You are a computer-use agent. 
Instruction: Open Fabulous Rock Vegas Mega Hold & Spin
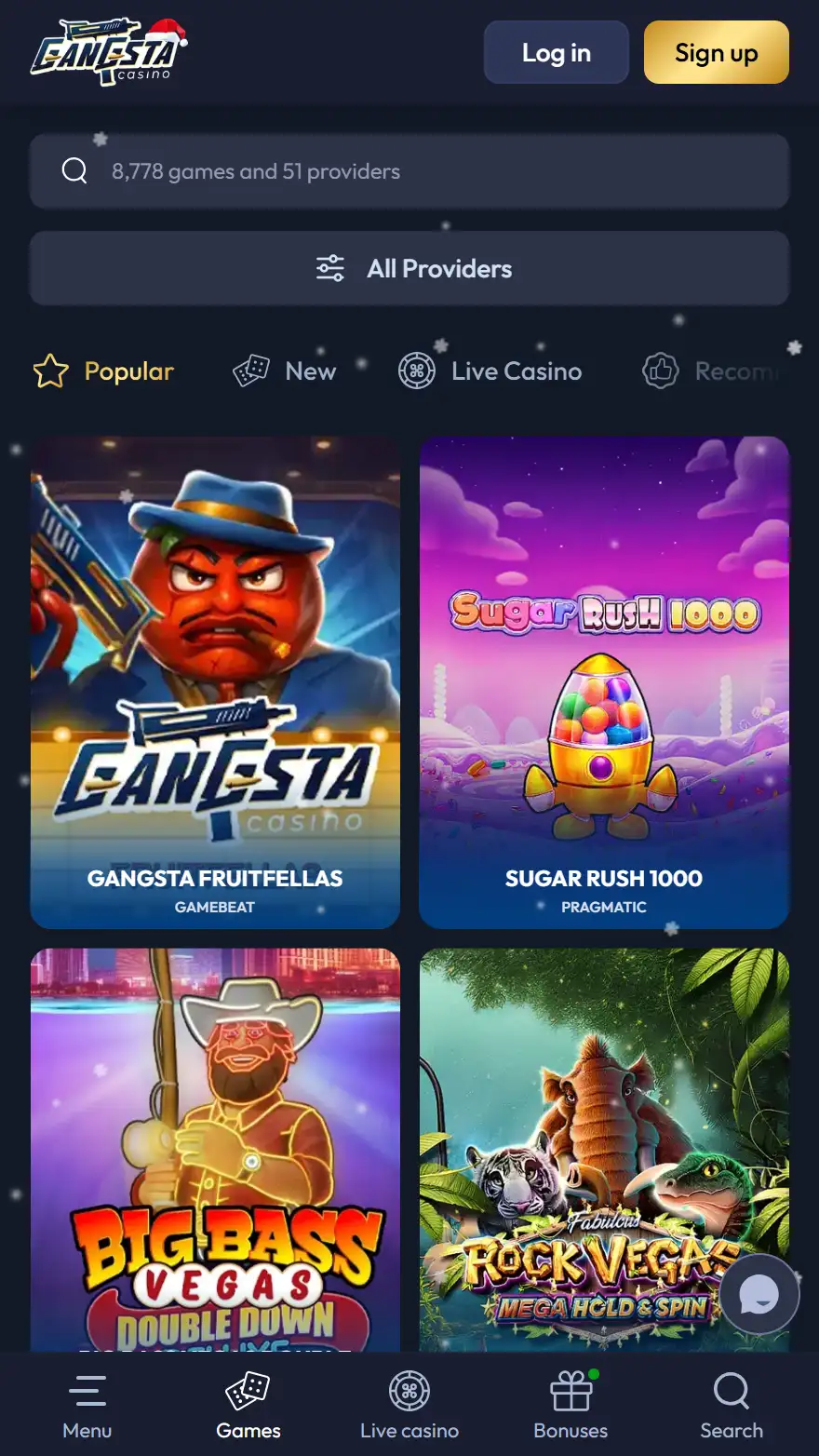click(x=577, y=1150)
